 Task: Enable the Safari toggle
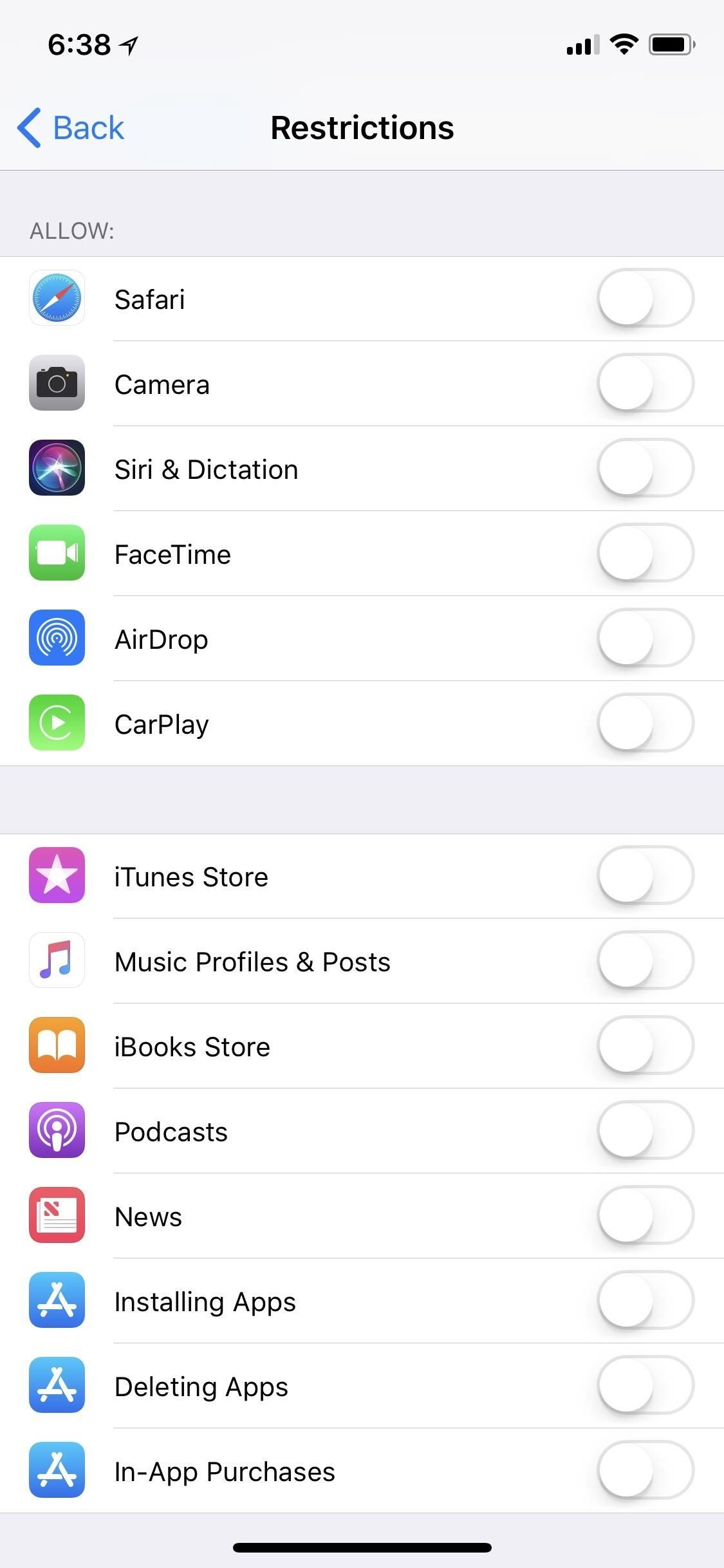click(x=645, y=298)
